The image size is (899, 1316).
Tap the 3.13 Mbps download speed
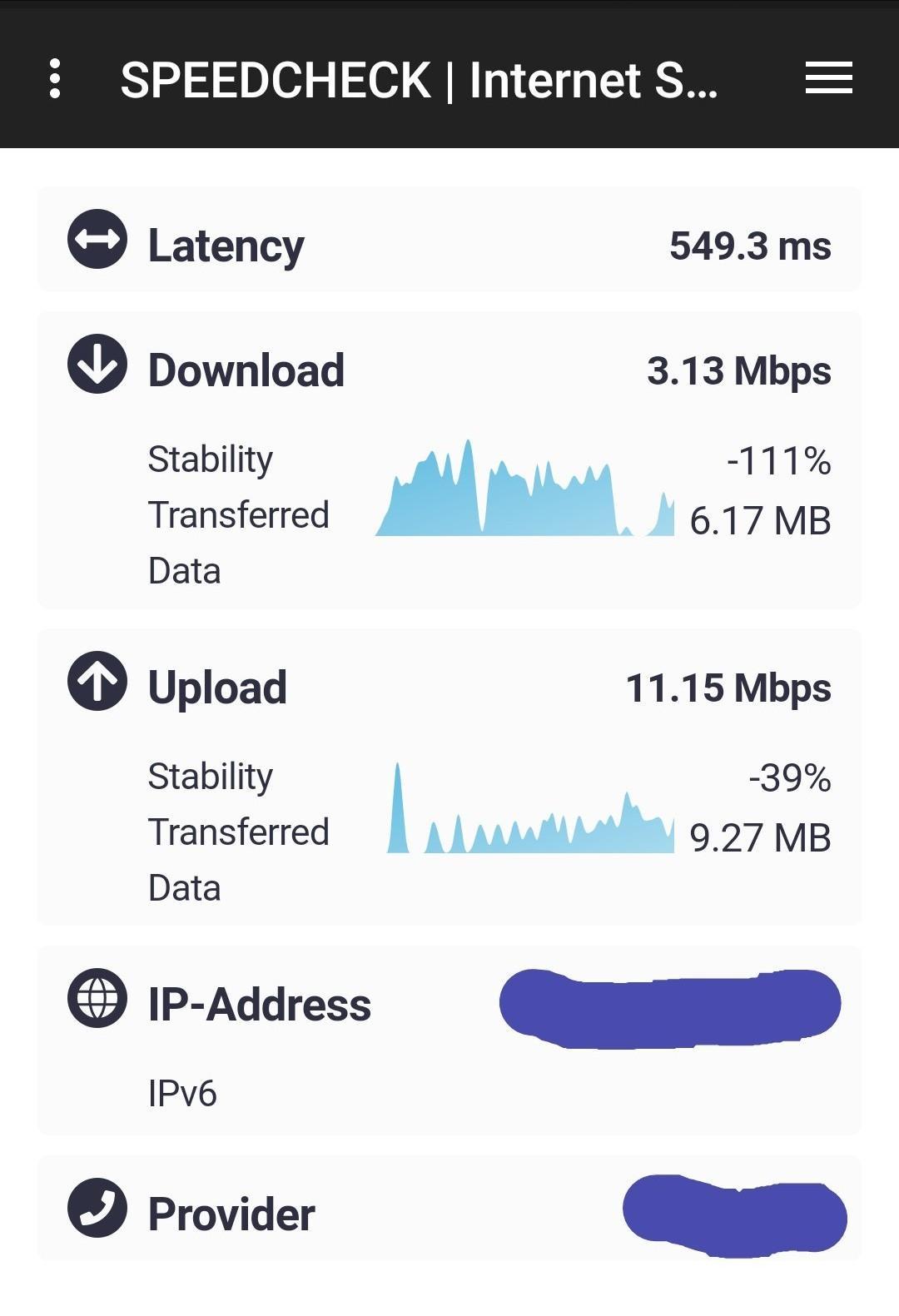pyautogui.click(x=739, y=370)
